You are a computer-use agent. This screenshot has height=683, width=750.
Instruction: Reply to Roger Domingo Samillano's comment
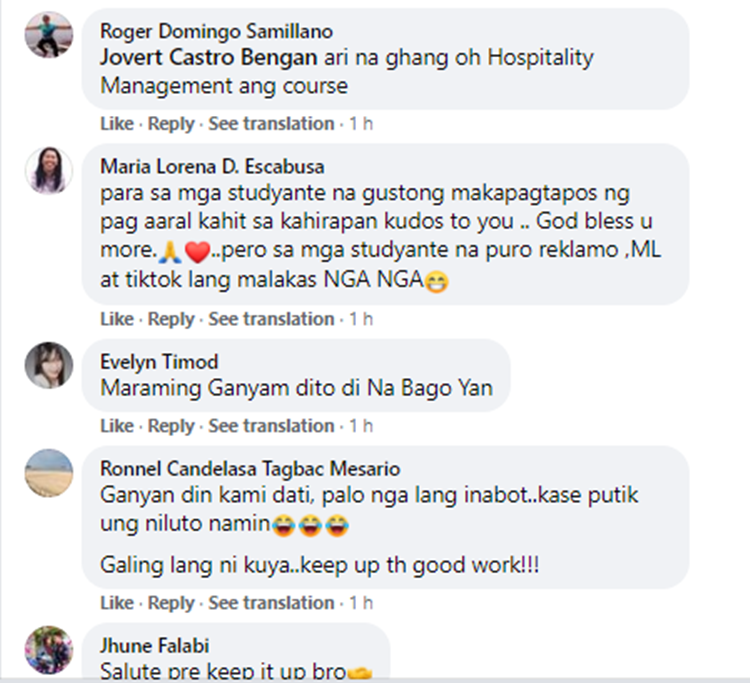pos(171,124)
